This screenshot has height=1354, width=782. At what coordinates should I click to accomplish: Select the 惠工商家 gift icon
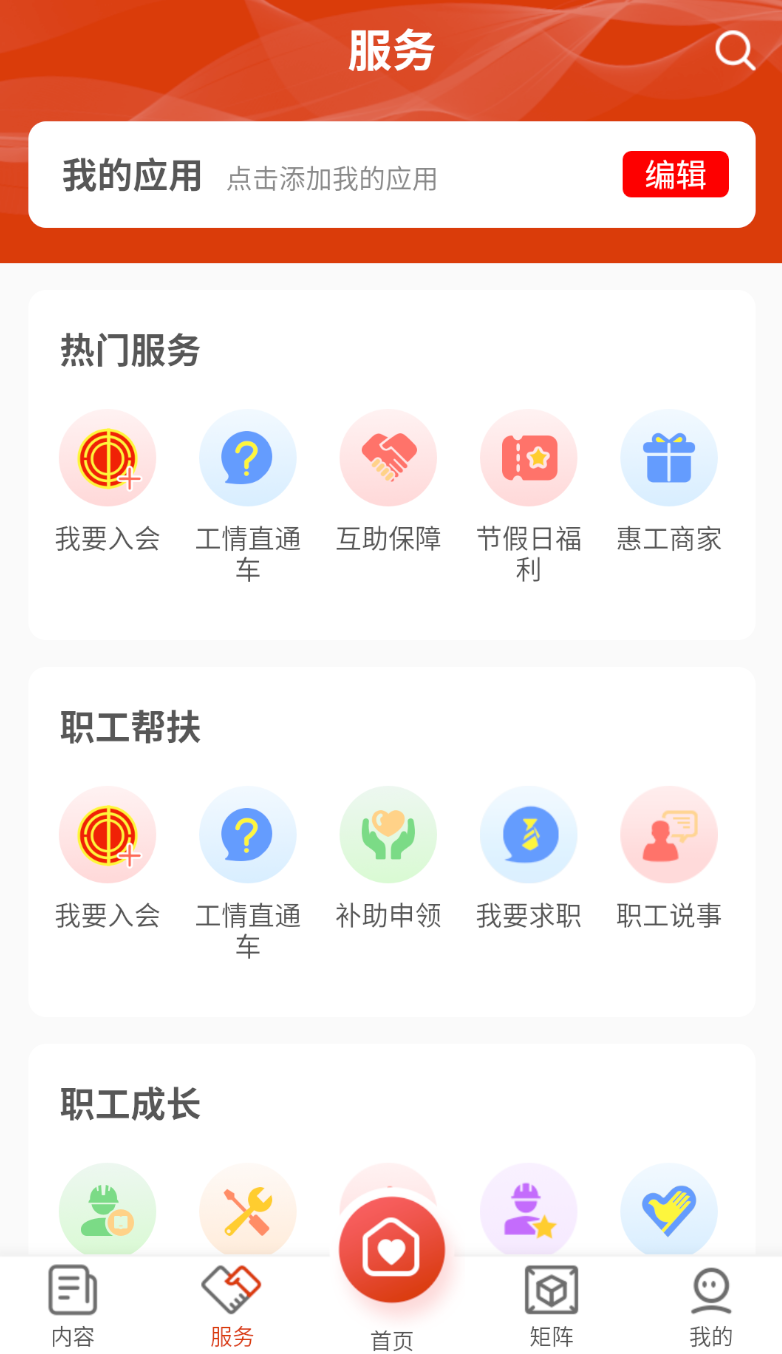coord(668,457)
